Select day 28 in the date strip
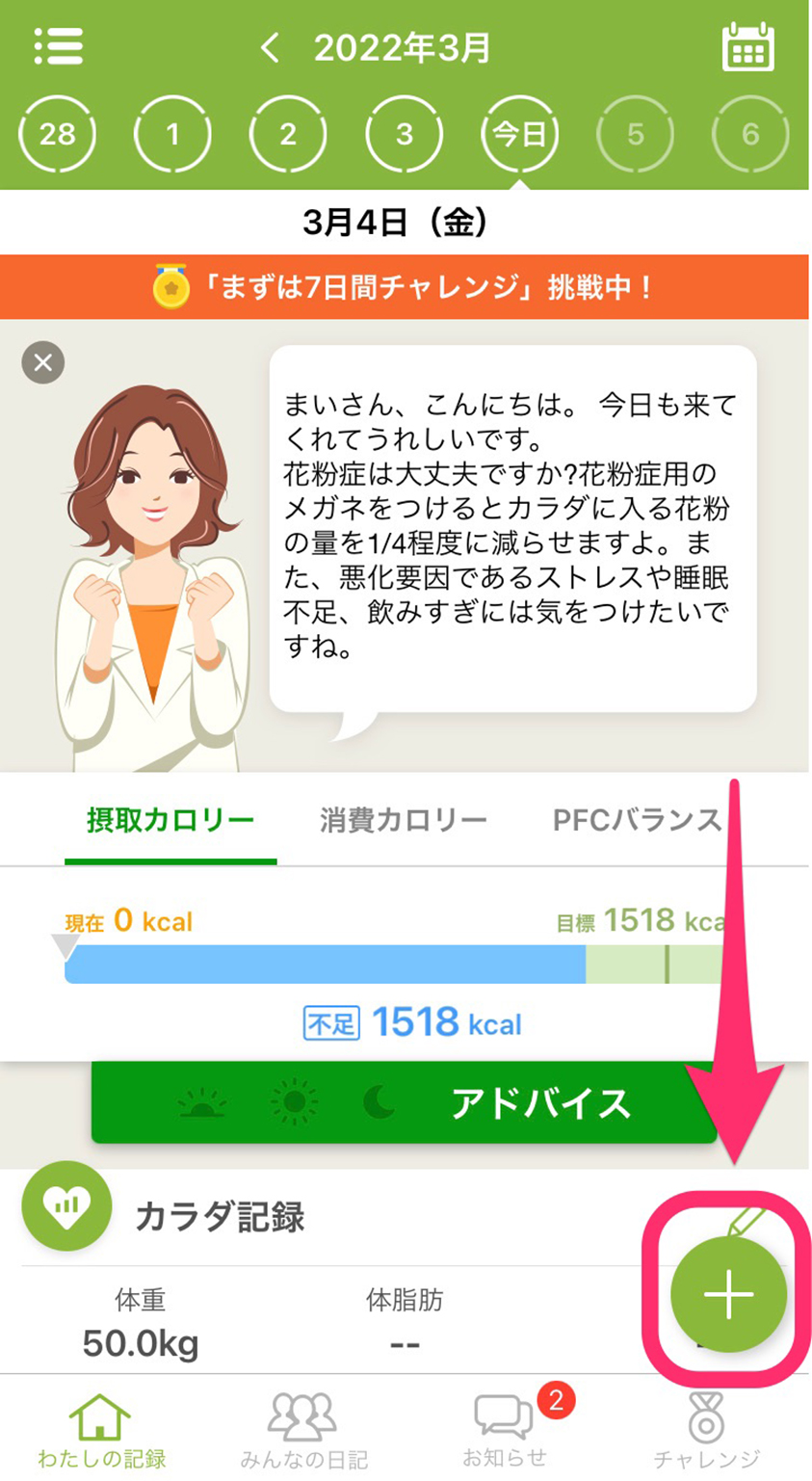Viewport: 812px width, 1481px height. point(57,134)
